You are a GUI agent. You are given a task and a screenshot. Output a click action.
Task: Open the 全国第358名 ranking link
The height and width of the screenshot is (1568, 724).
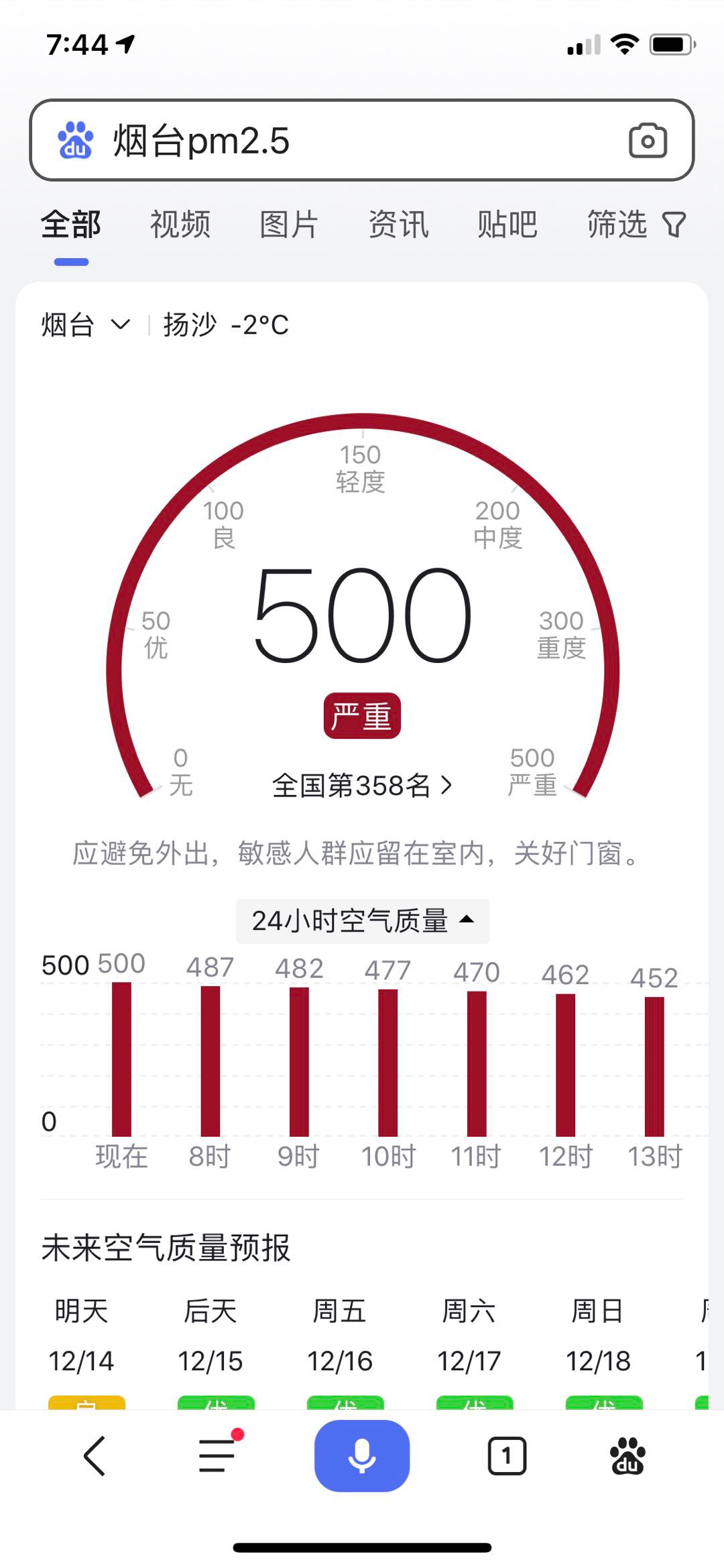(362, 785)
